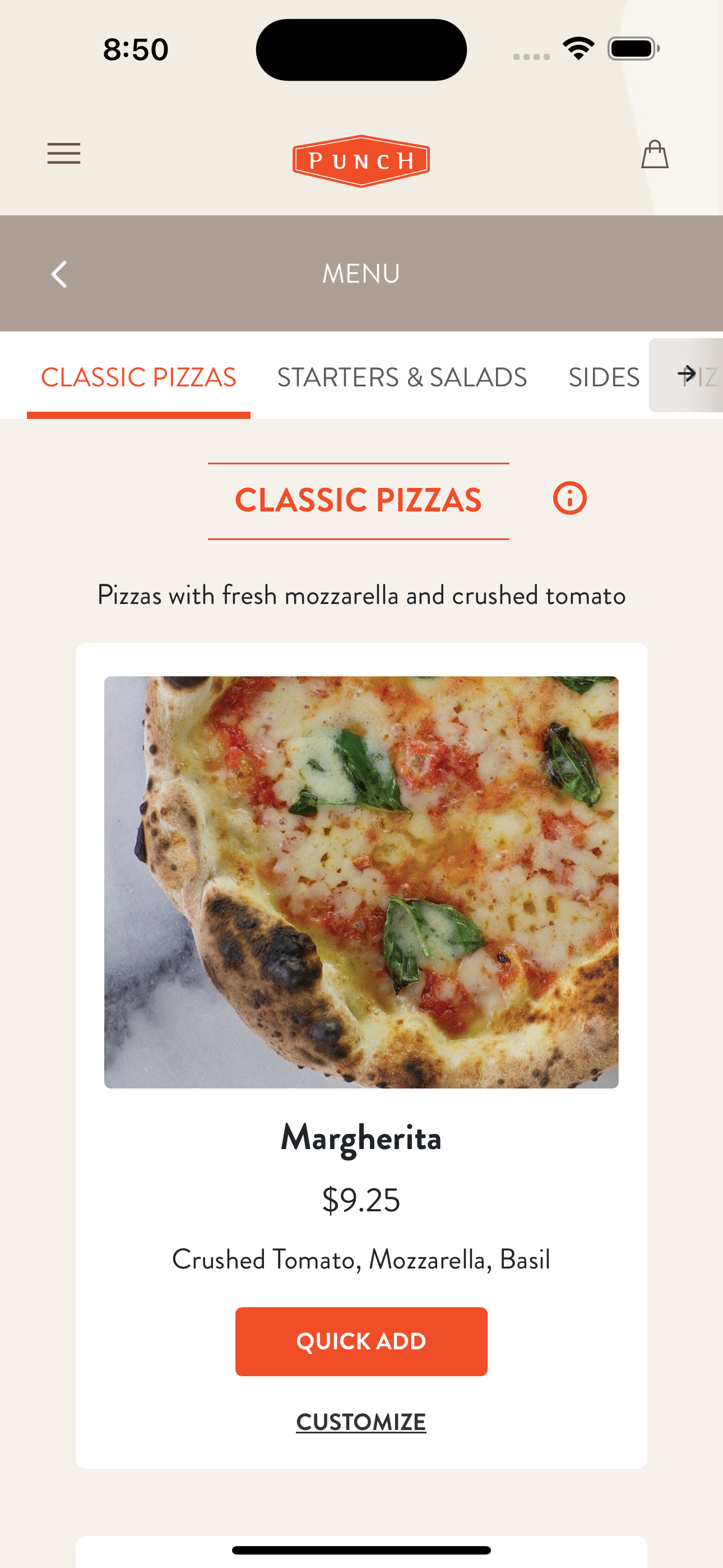
Task: Tap the MENU header text
Action: (x=361, y=273)
